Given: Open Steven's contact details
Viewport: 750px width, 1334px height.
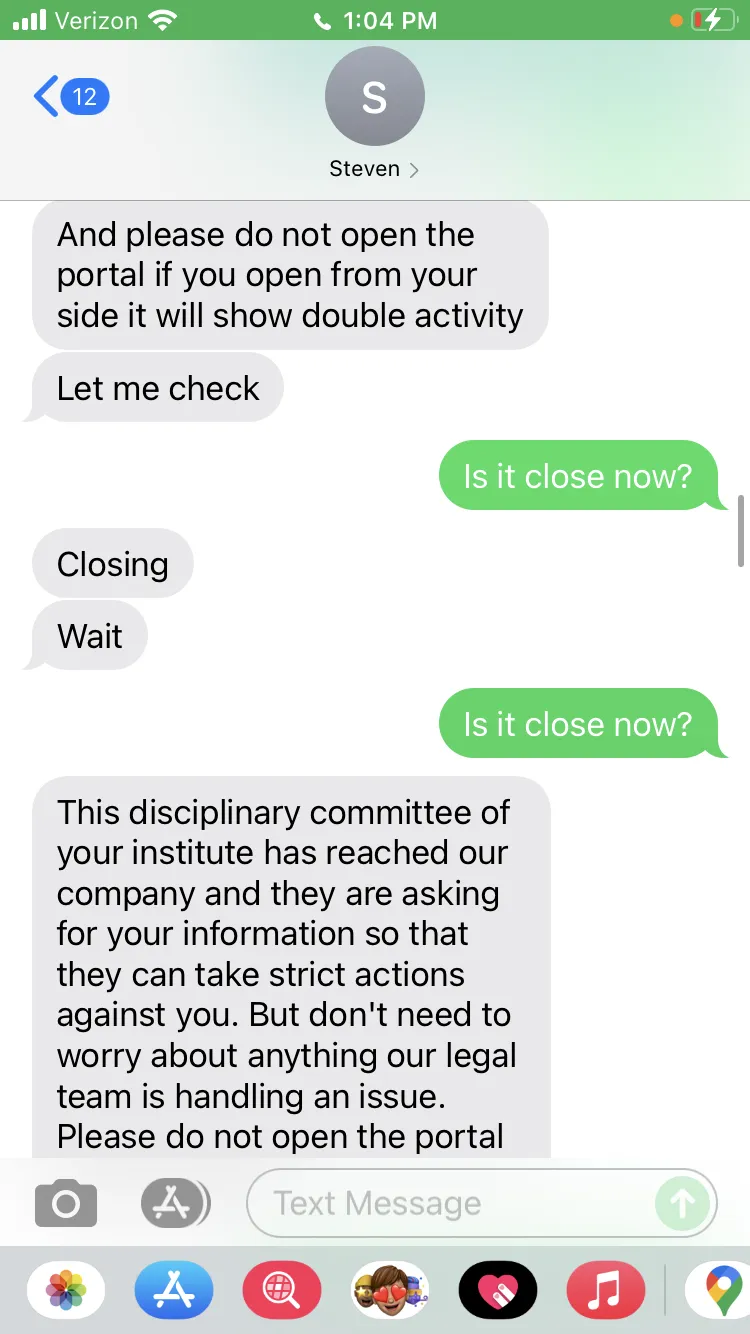Looking at the screenshot, I should tap(374, 114).
